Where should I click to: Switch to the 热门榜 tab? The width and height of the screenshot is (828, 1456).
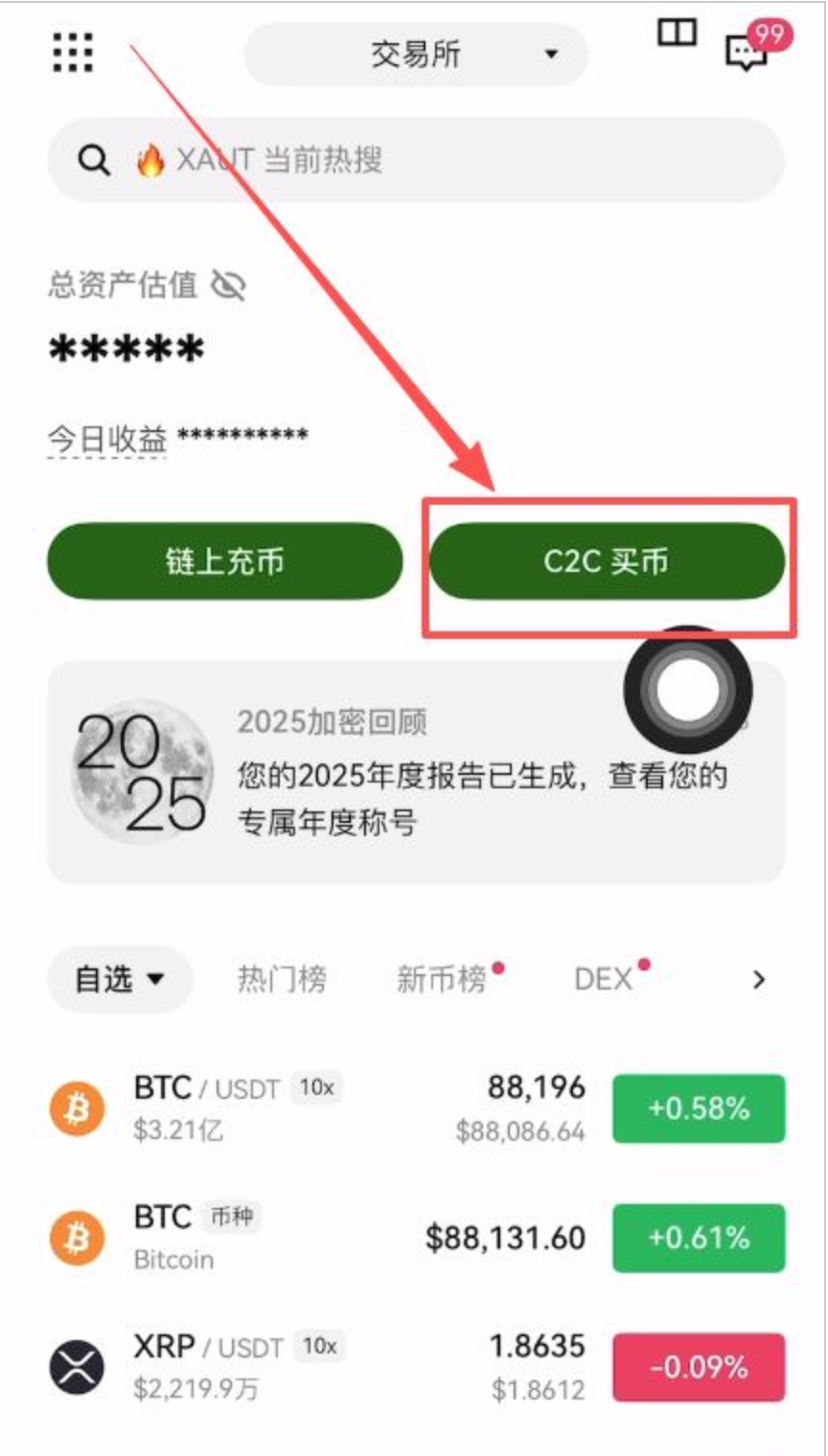282,979
